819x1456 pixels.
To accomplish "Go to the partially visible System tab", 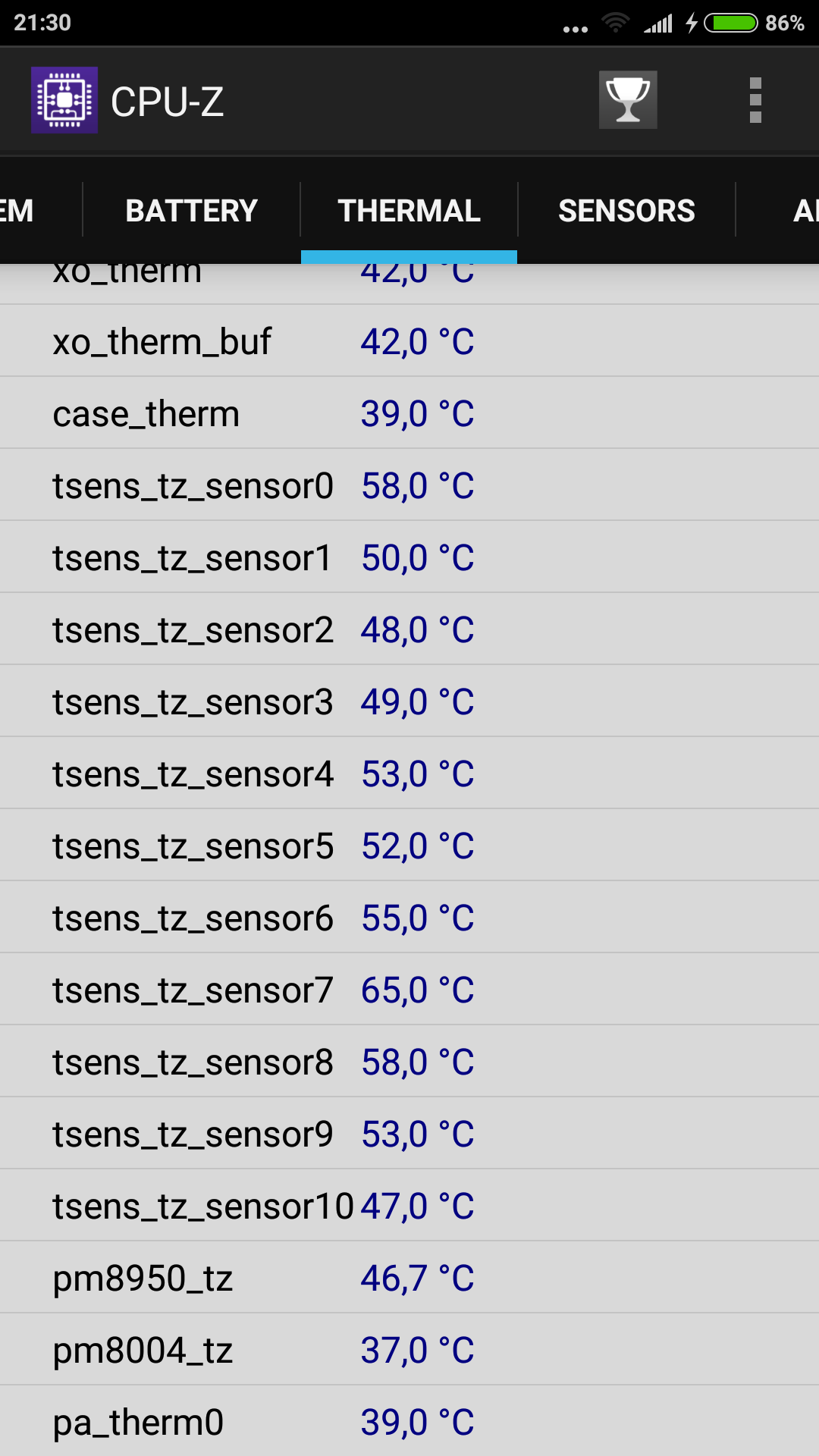I will click(23, 211).
